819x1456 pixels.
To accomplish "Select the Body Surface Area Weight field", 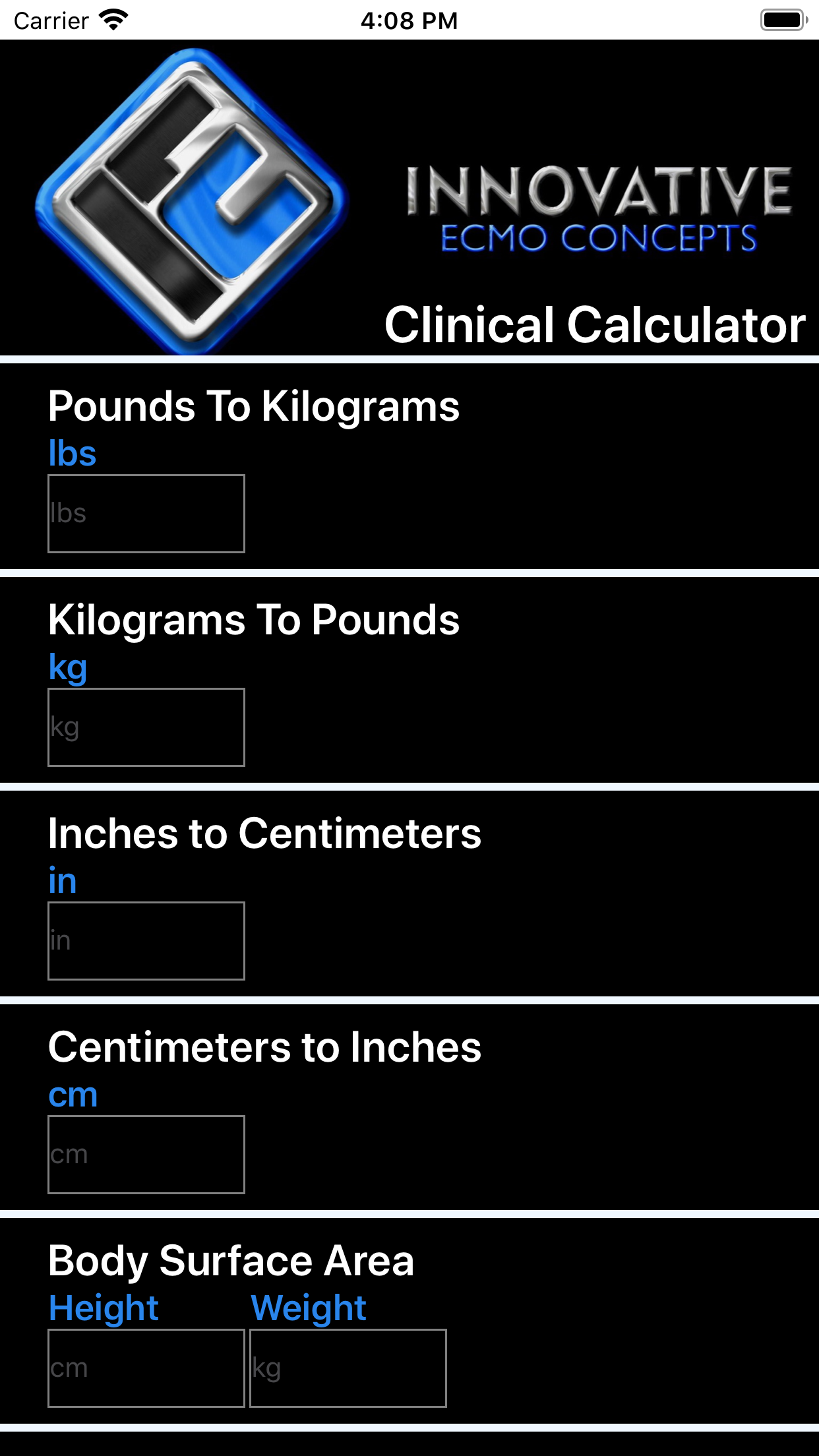I will [x=348, y=1368].
